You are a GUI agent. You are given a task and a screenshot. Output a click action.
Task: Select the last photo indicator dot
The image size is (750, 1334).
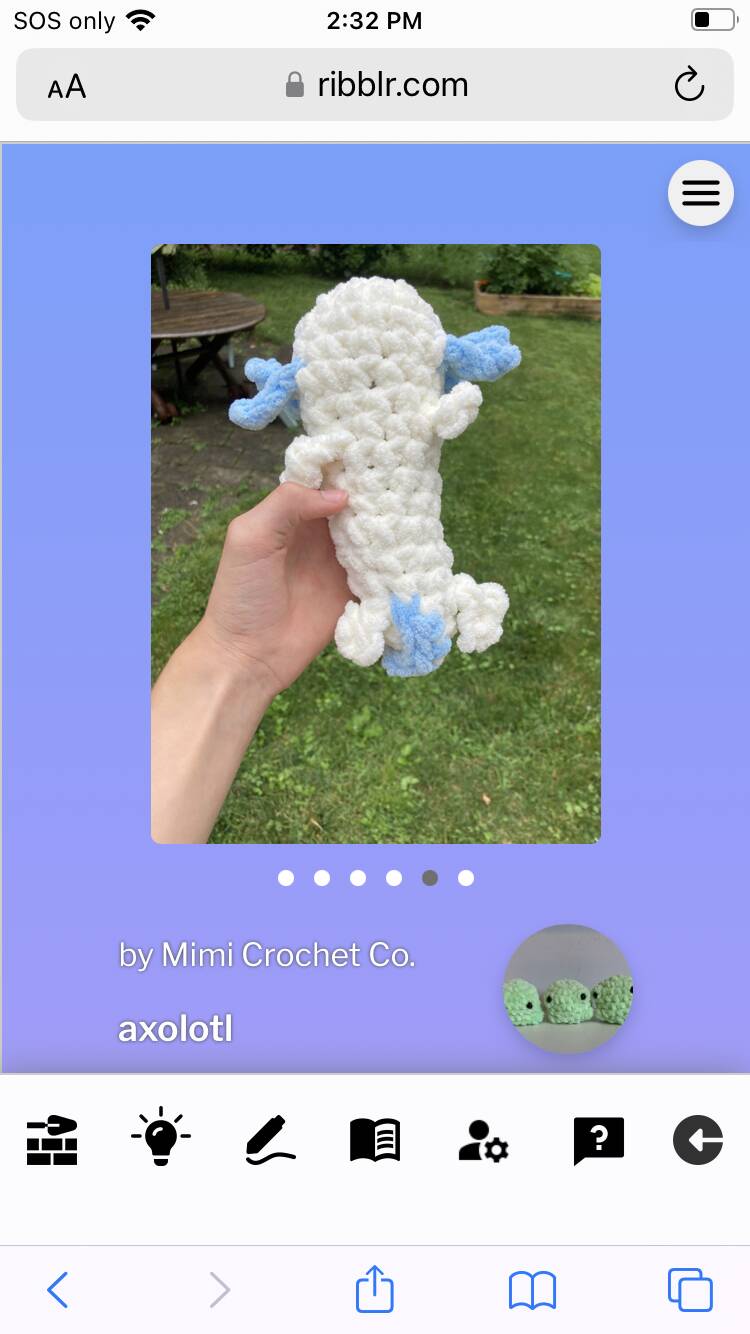coord(466,878)
